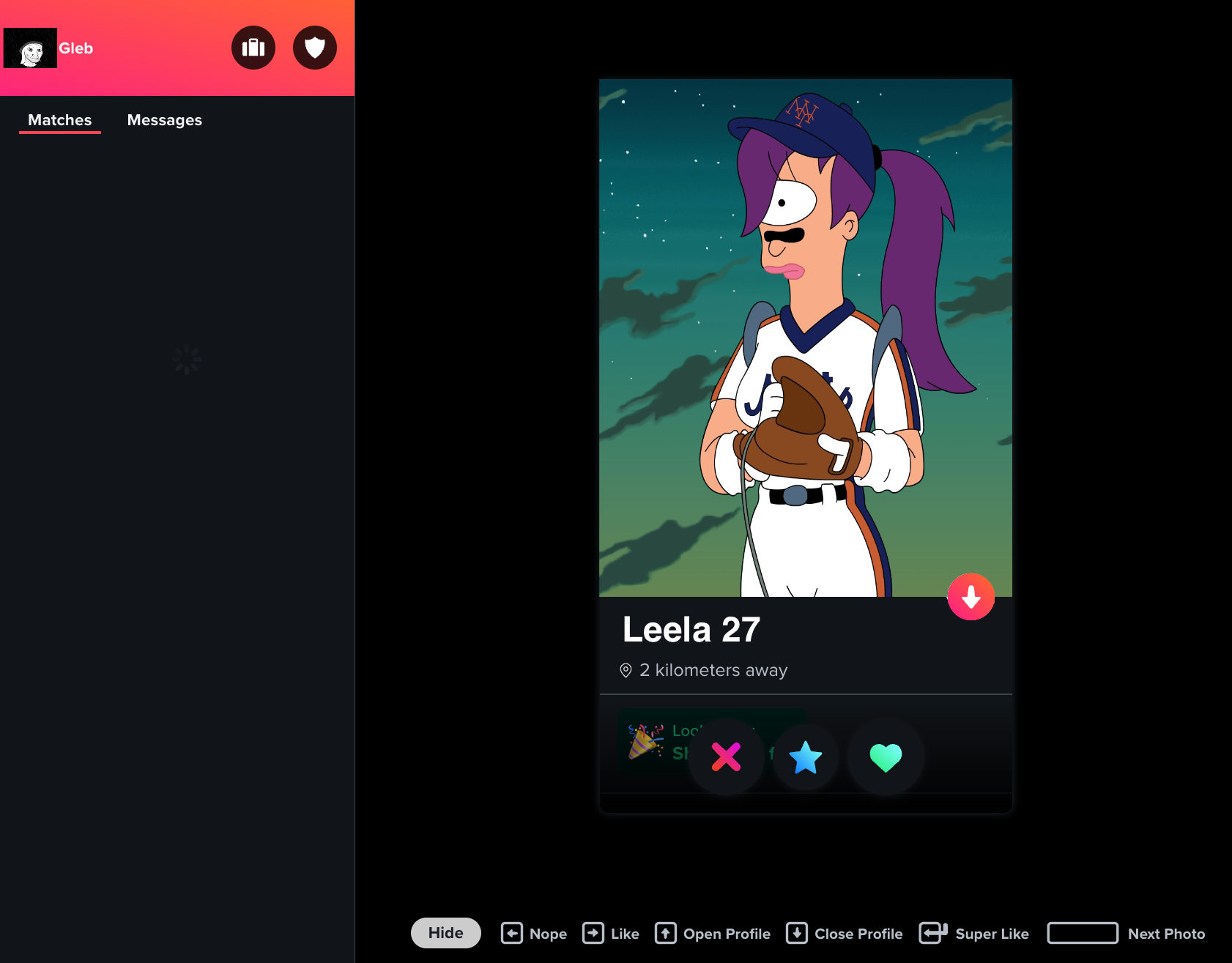The image size is (1232, 963).
Task: Hide the keyboard shortcuts bar
Action: click(x=445, y=933)
